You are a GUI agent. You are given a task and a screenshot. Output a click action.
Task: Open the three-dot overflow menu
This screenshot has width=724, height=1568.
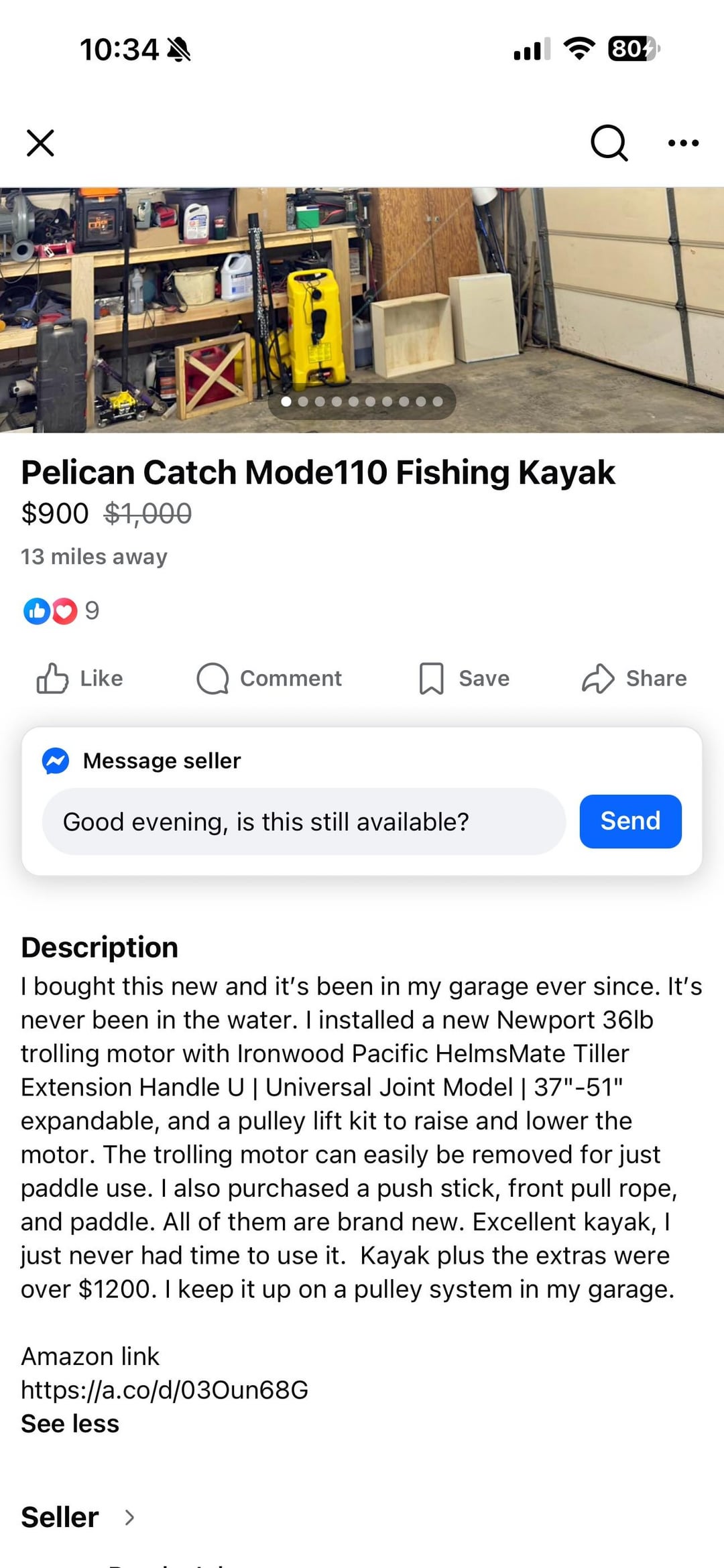click(683, 143)
